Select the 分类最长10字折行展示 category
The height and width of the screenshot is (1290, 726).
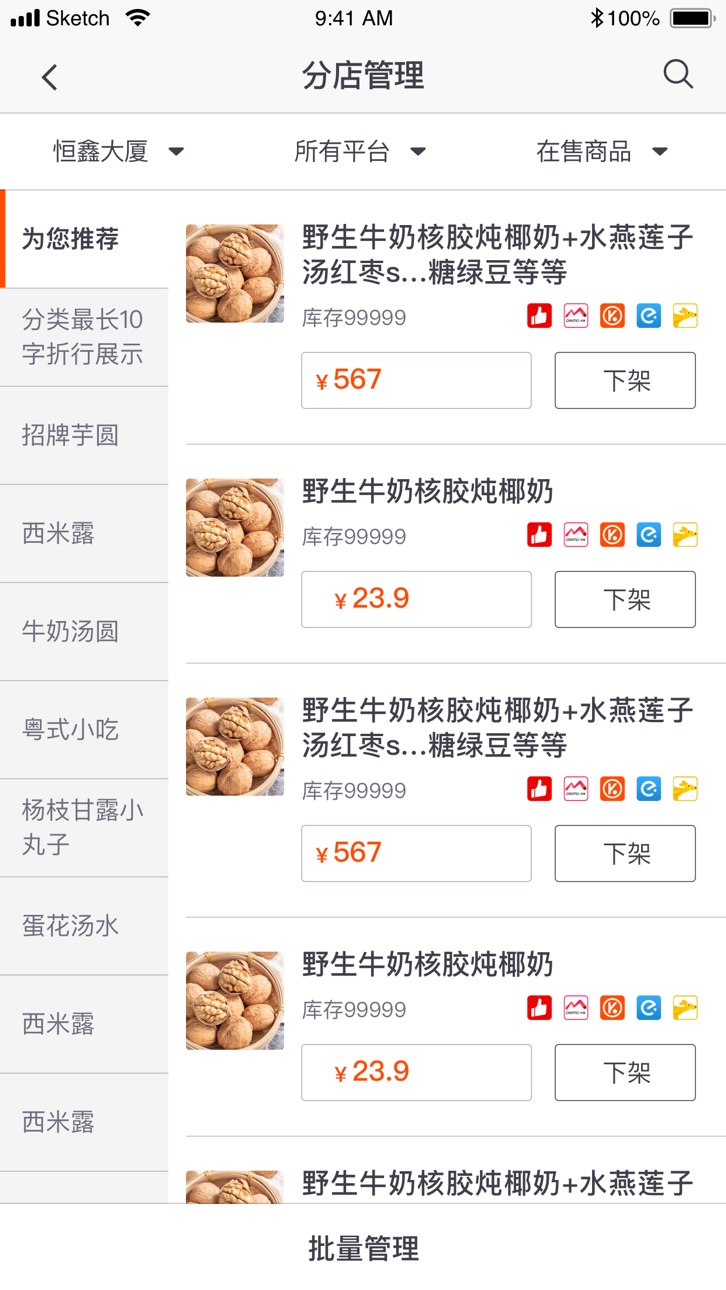coord(84,337)
